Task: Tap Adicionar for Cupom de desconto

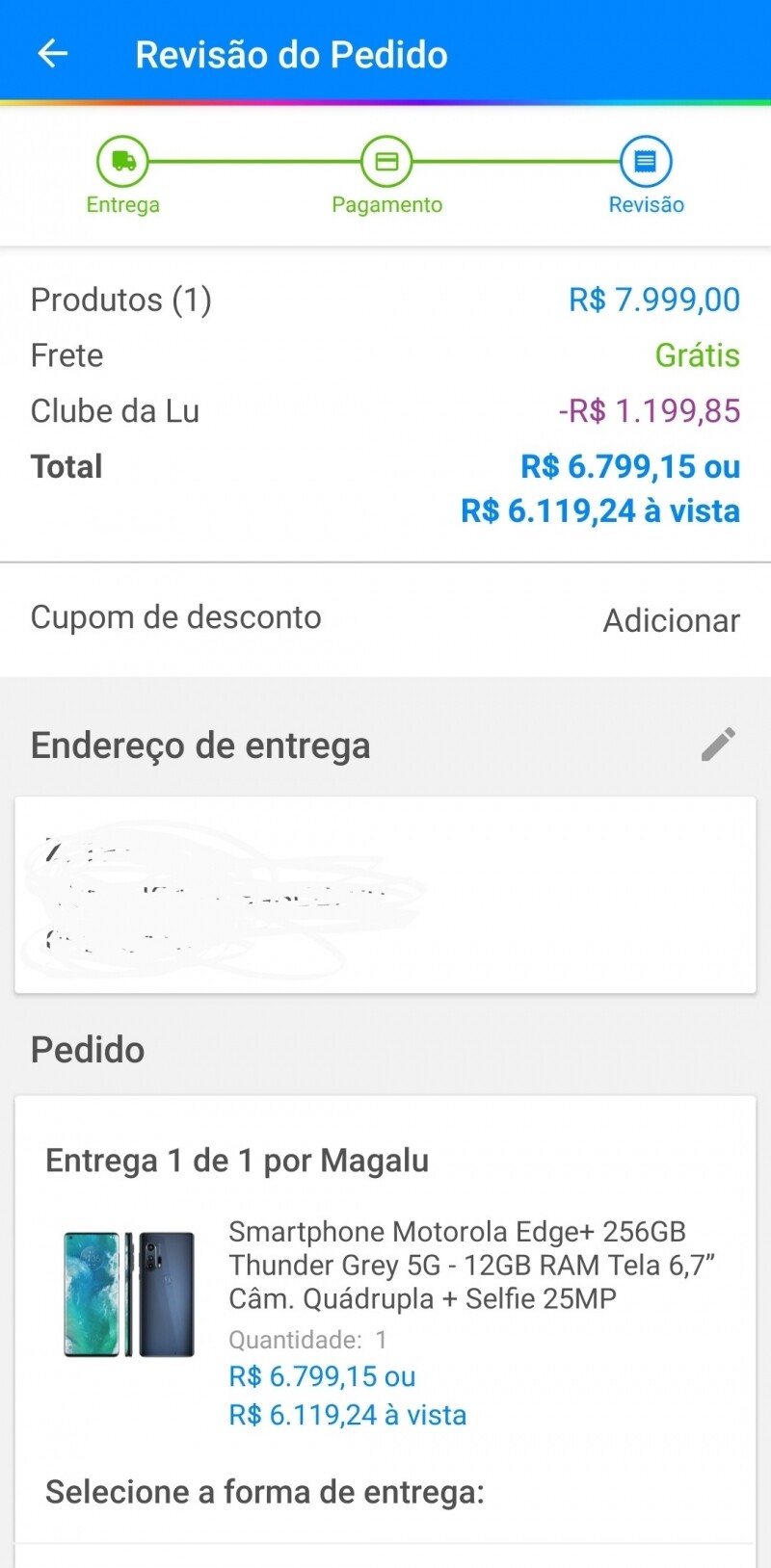Action: coord(671,620)
